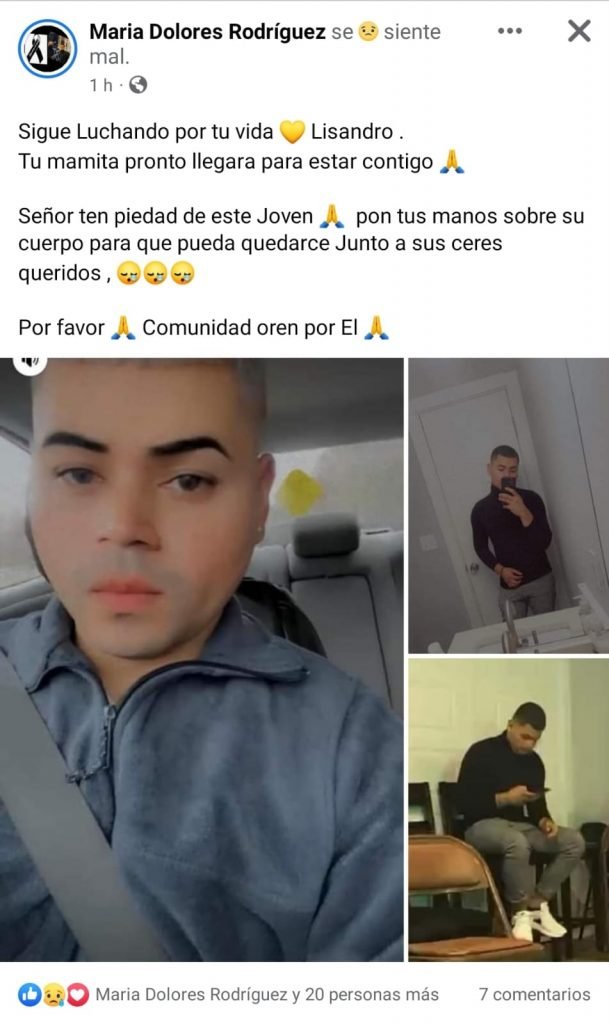Open Maria Dolores Rodríguez's profile name link
The height and width of the screenshot is (1024, 609).
[x=207, y=32]
